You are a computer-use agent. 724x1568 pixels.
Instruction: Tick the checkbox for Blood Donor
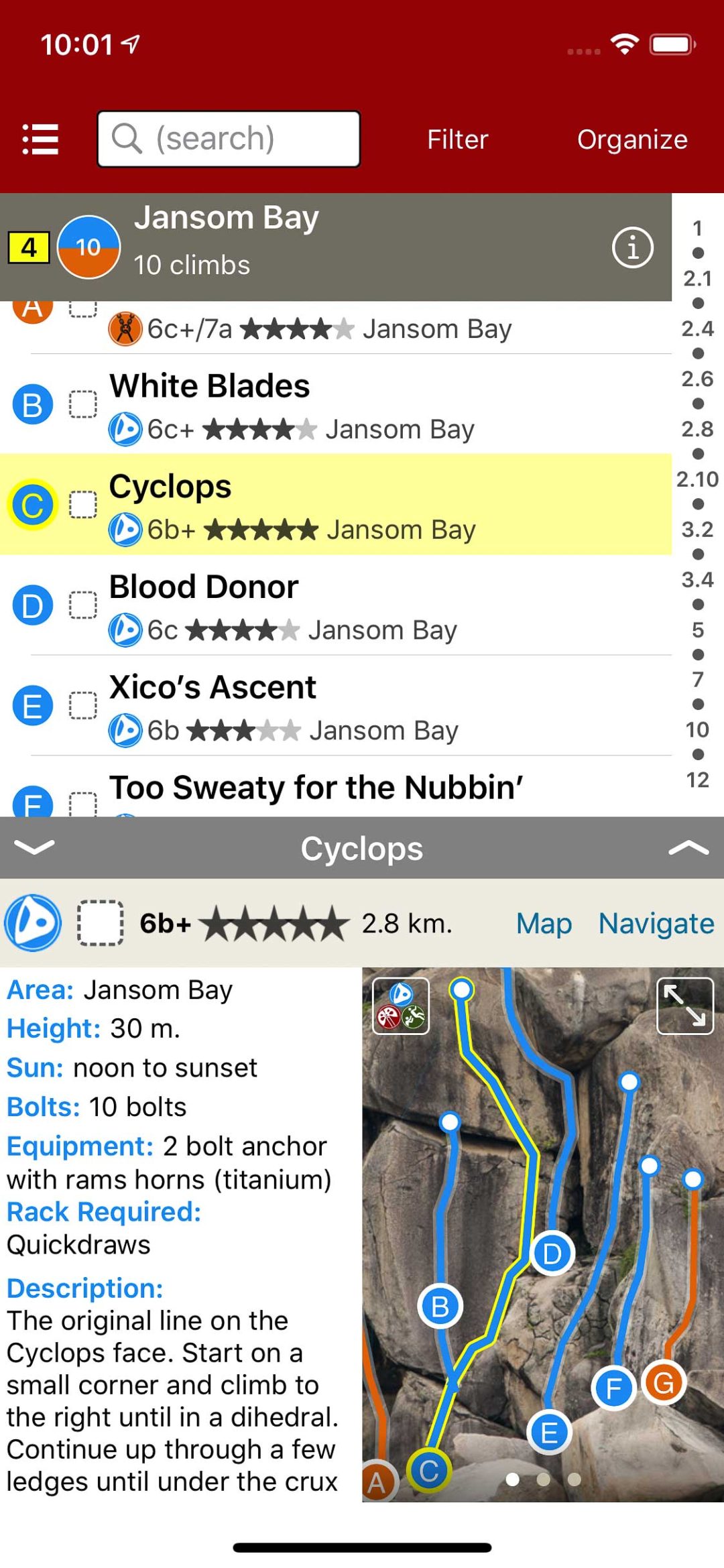(x=83, y=605)
